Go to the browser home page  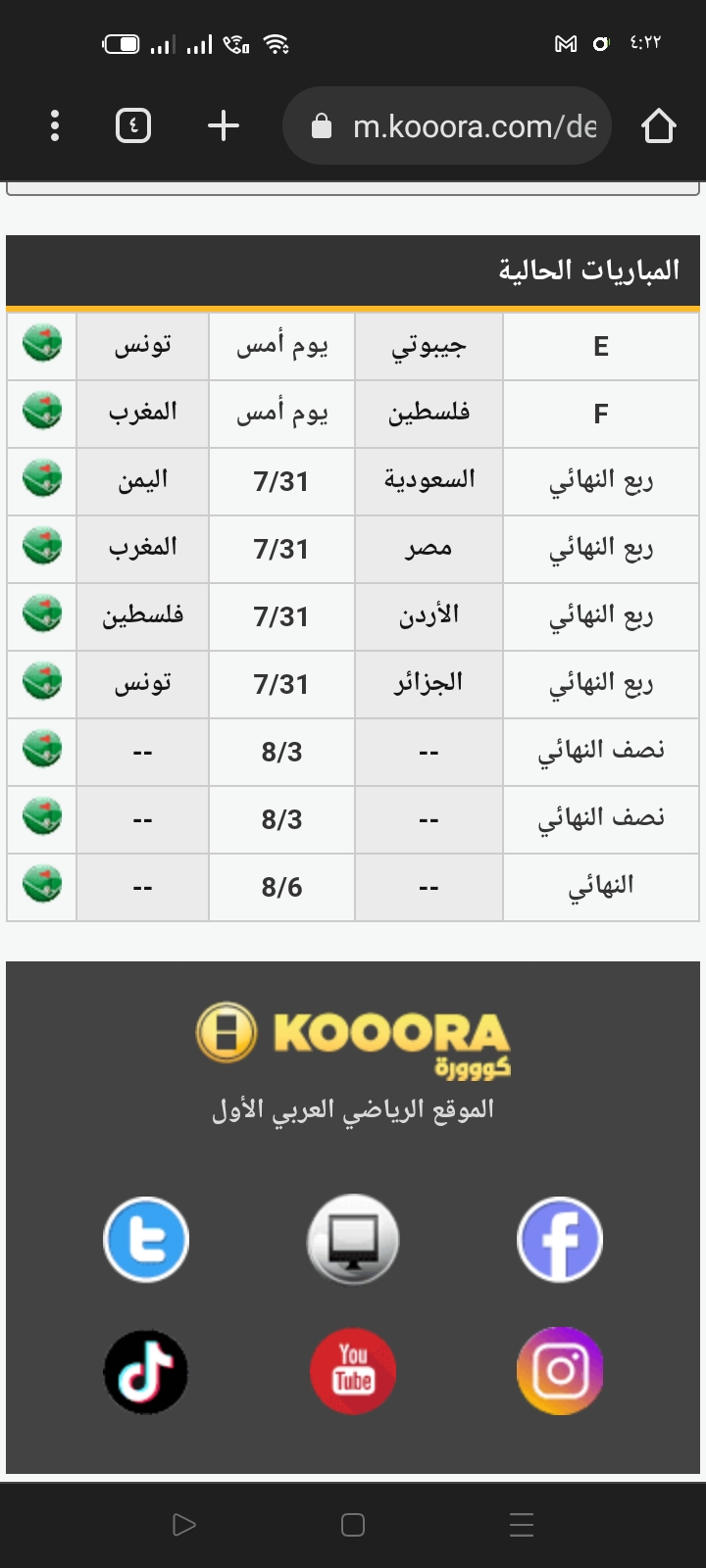tap(658, 125)
